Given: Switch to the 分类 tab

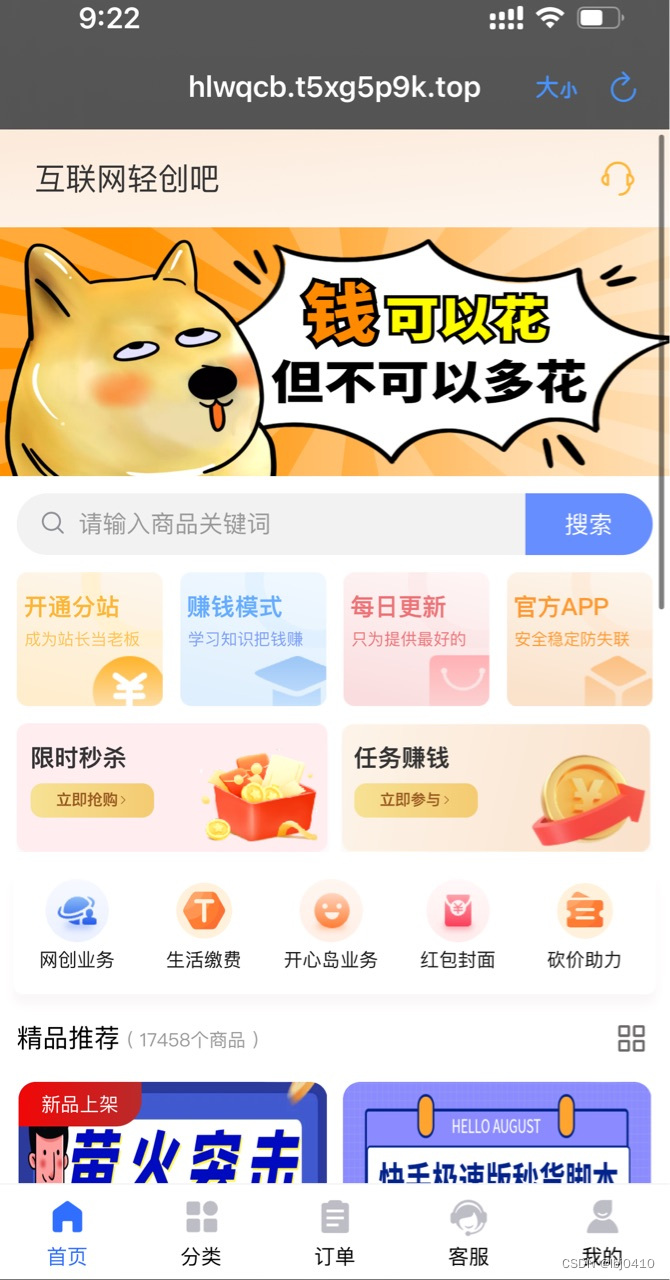Looking at the screenshot, I should (201, 1232).
